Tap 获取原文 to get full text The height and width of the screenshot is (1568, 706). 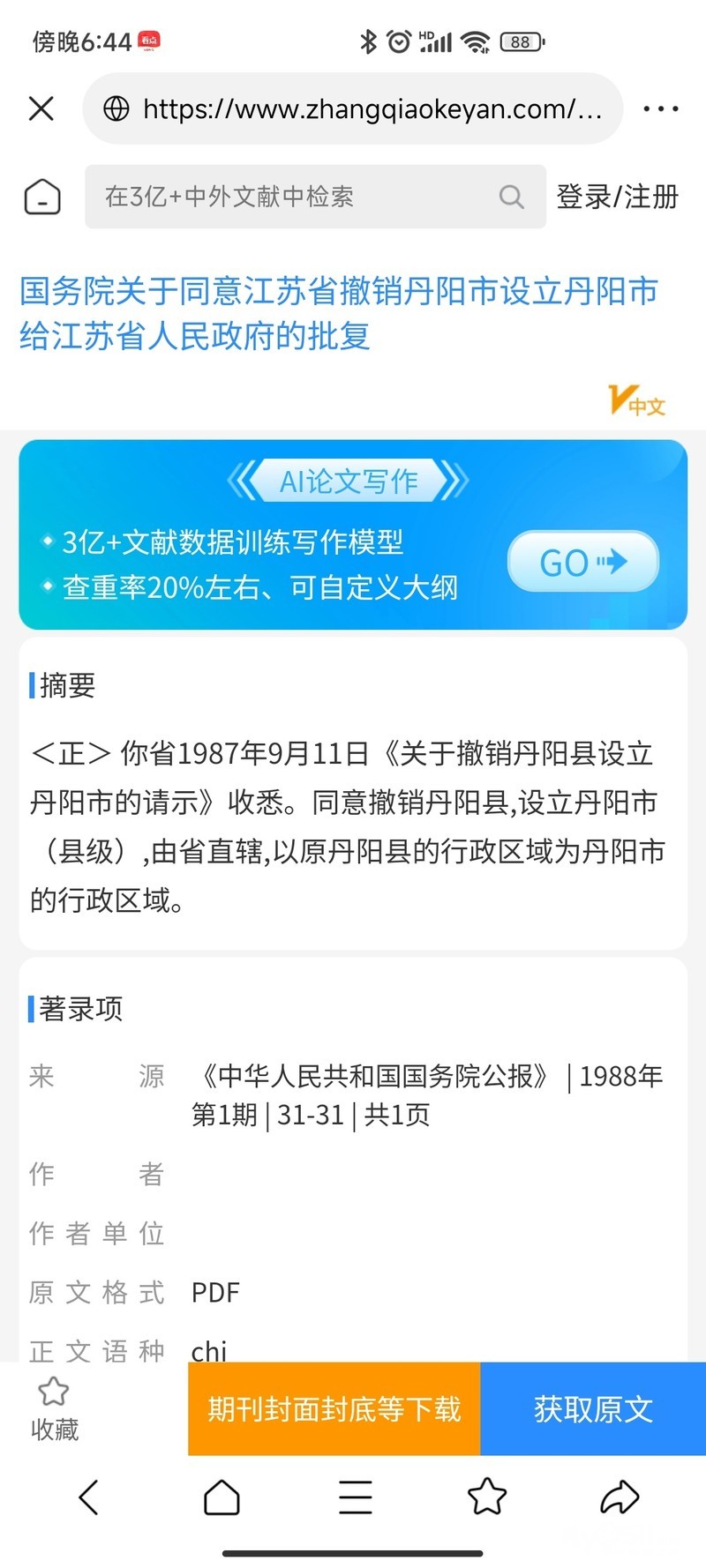593,1408
